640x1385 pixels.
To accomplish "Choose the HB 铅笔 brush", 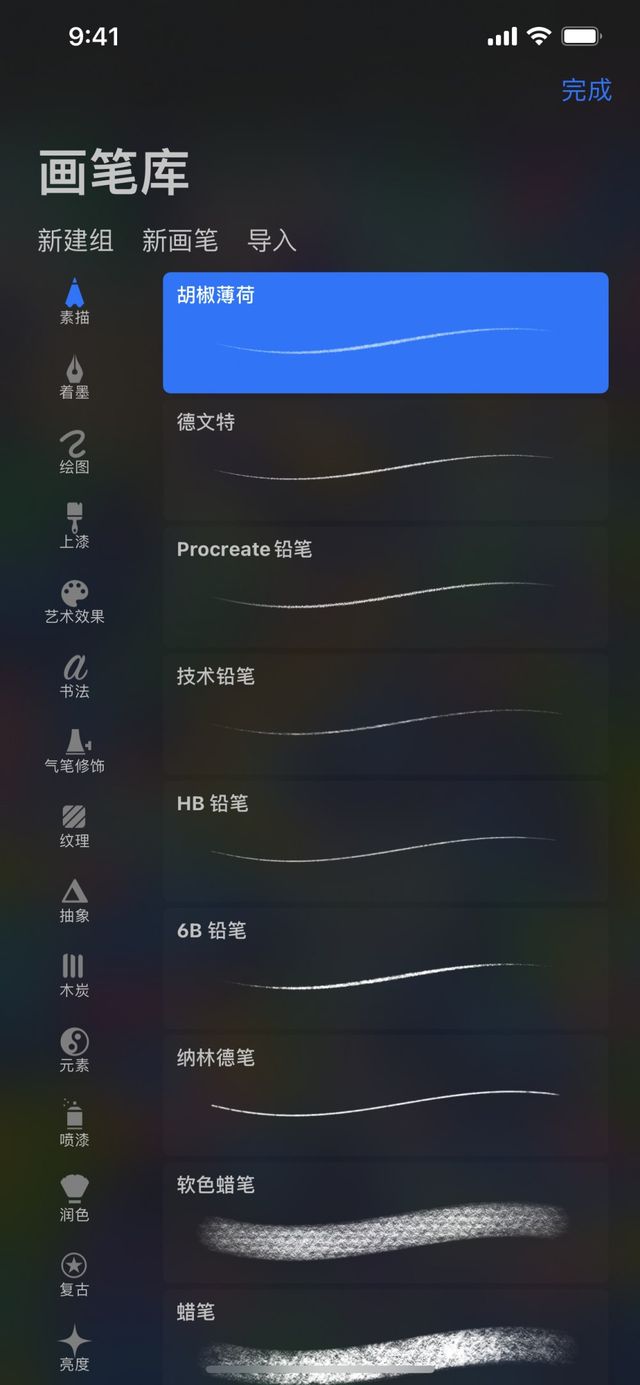I will click(x=385, y=841).
